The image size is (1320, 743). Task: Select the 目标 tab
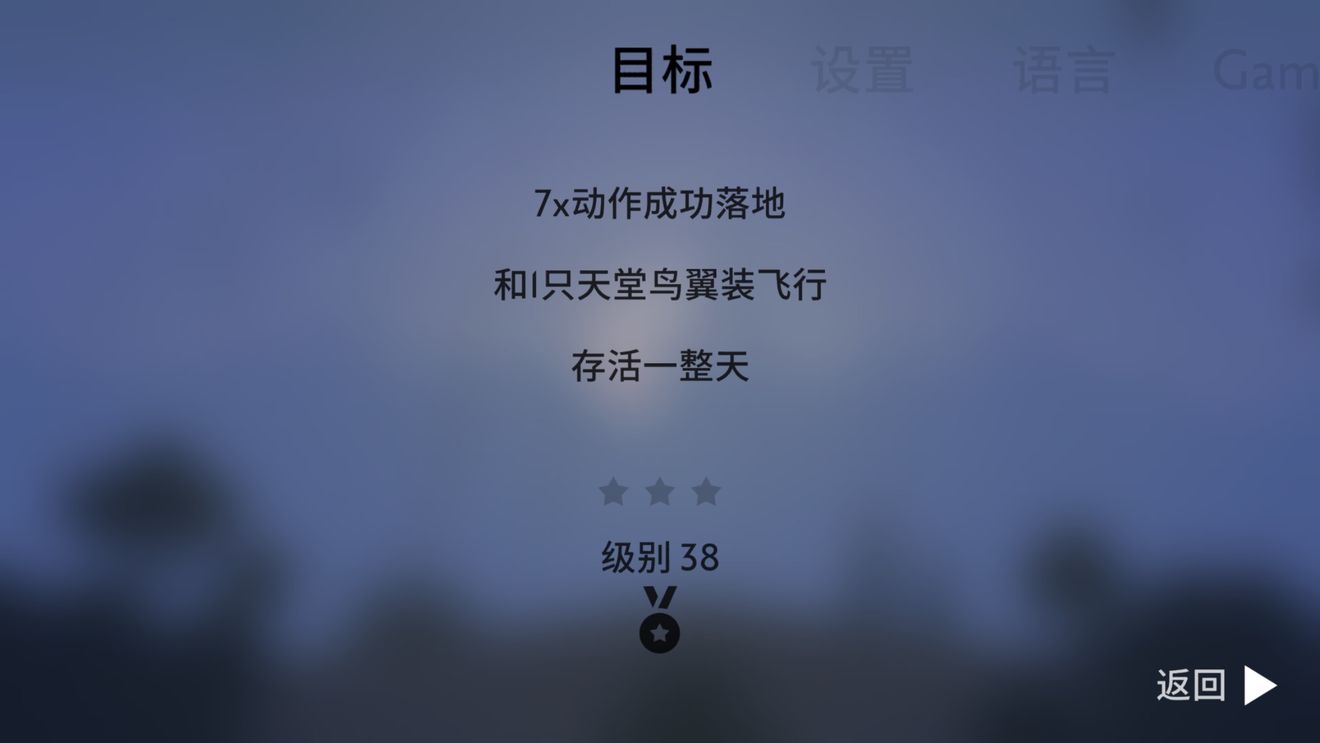click(662, 71)
